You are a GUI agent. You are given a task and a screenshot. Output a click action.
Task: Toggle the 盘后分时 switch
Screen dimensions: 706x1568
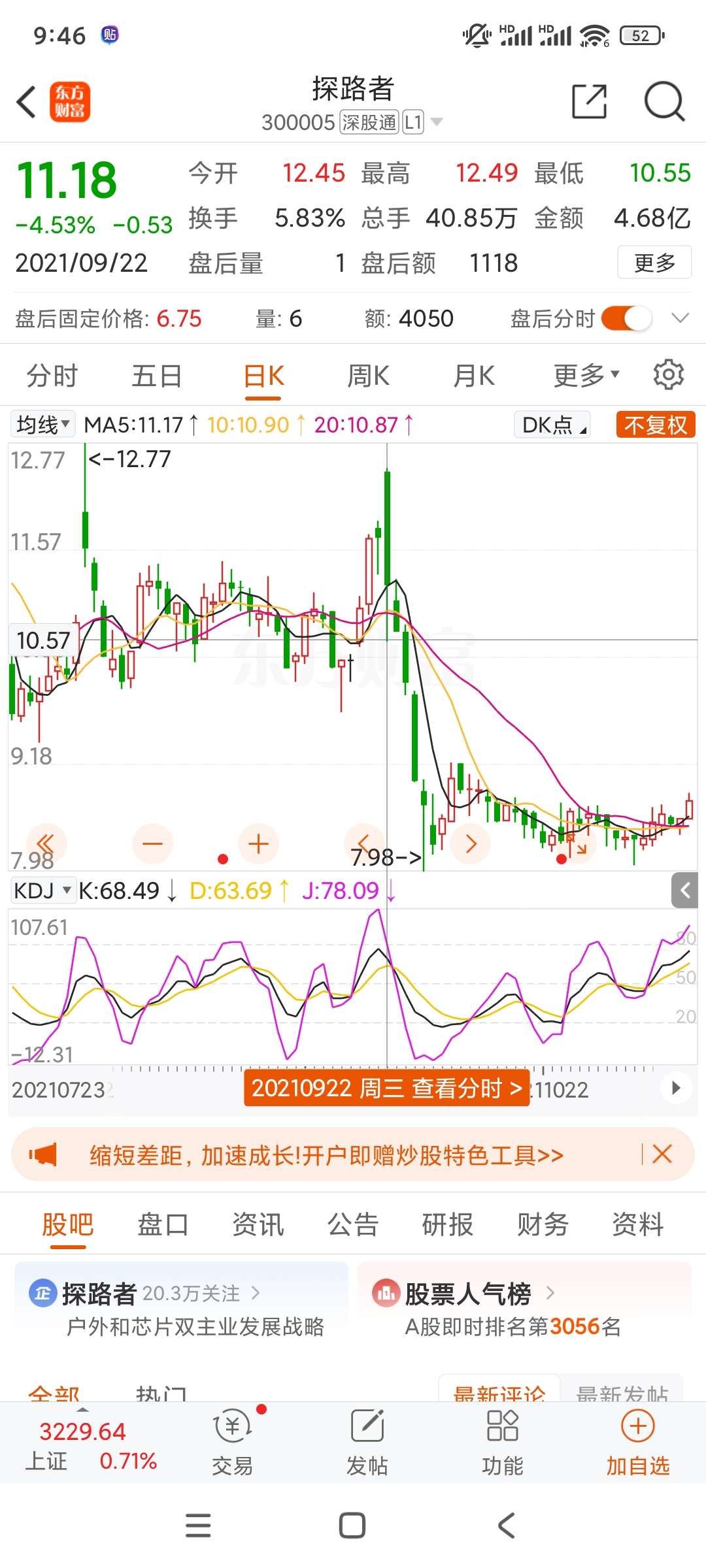[x=626, y=319]
